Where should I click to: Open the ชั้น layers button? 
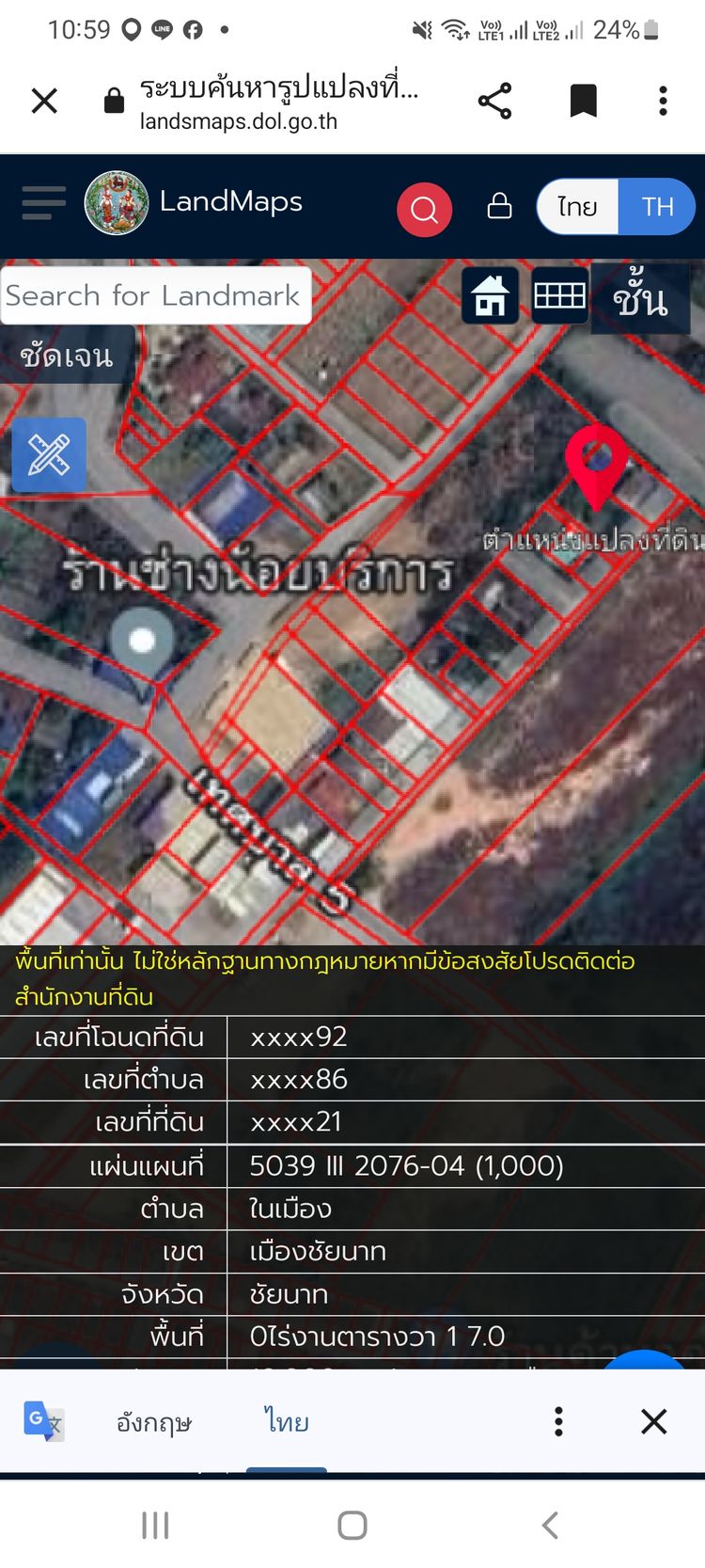[x=640, y=299]
